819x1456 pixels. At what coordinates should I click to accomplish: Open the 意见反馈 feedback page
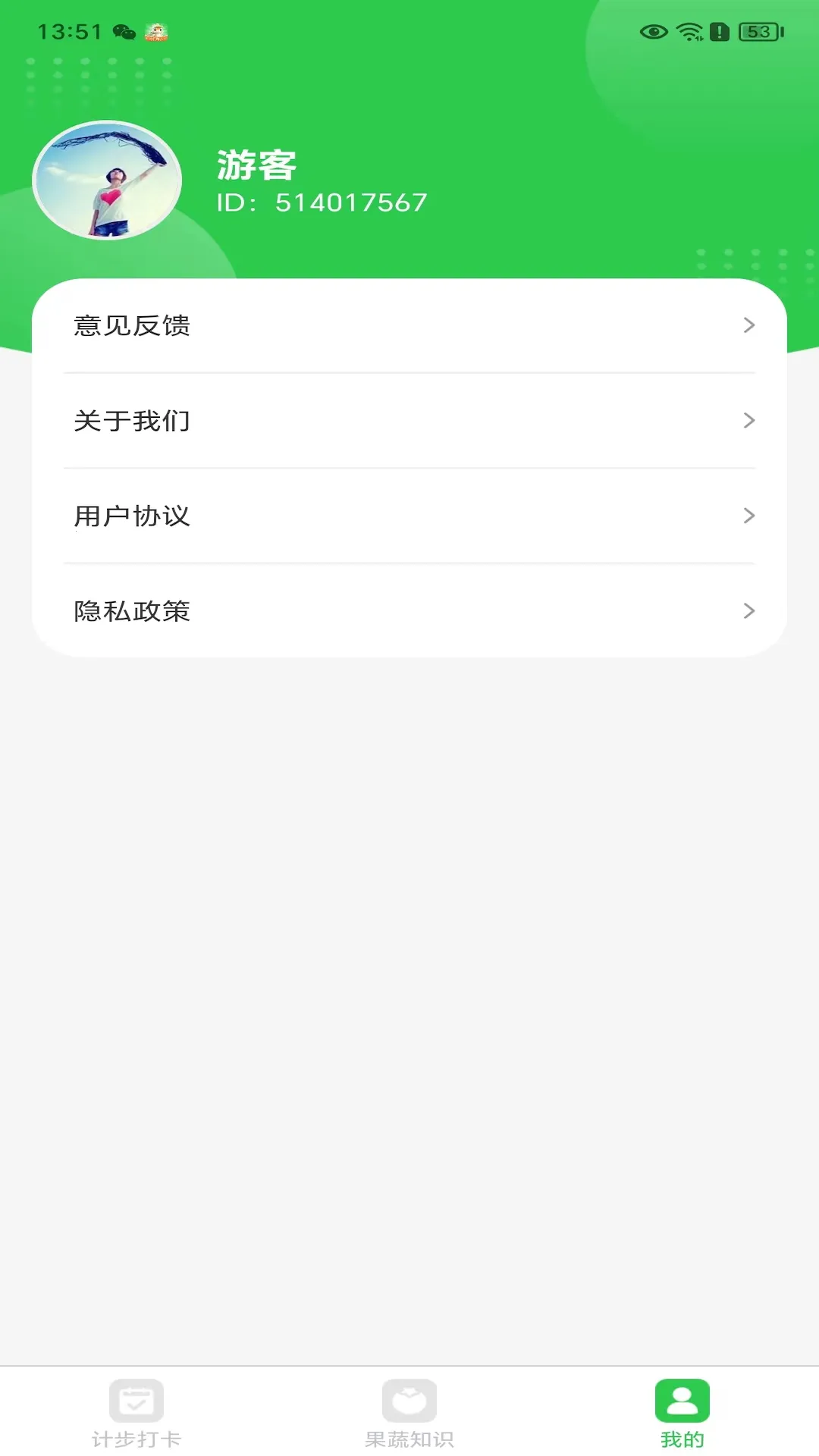pos(133,326)
